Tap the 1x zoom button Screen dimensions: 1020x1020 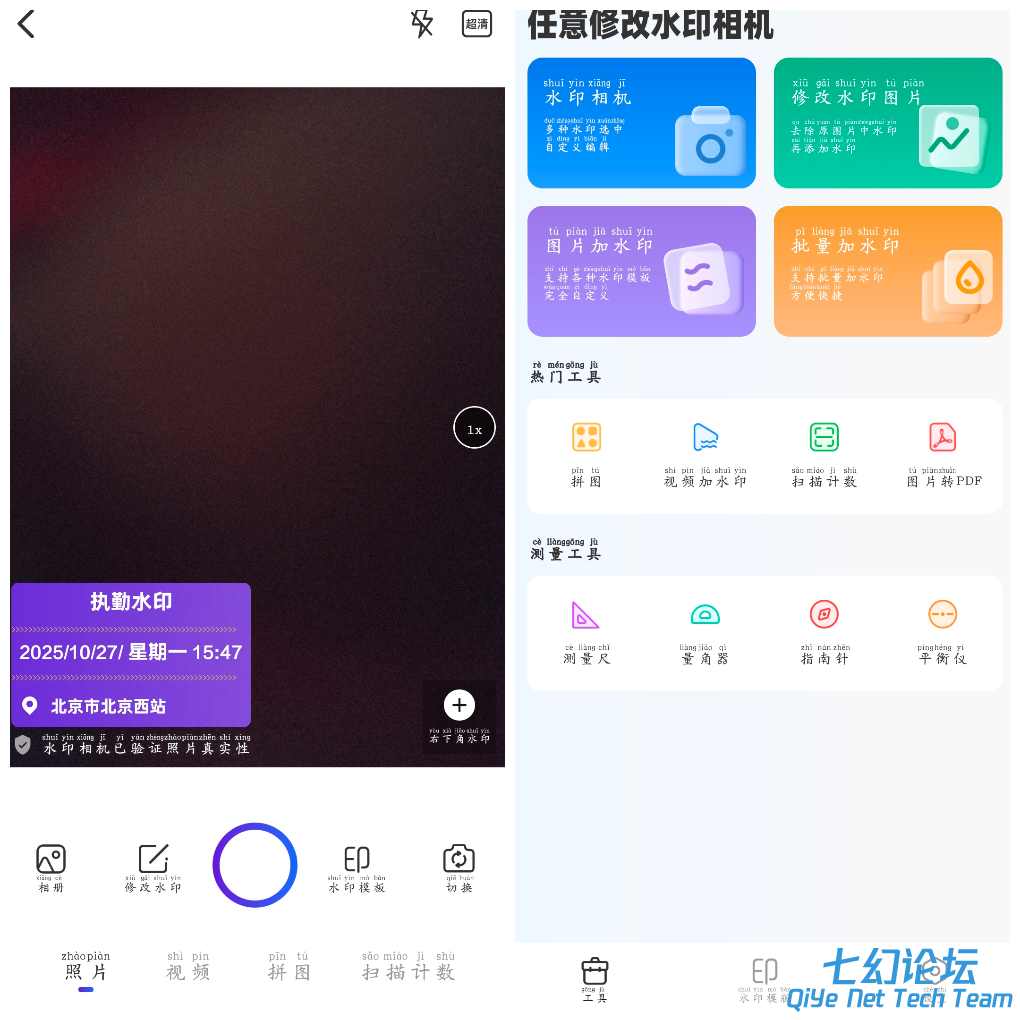click(x=475, y=428)
